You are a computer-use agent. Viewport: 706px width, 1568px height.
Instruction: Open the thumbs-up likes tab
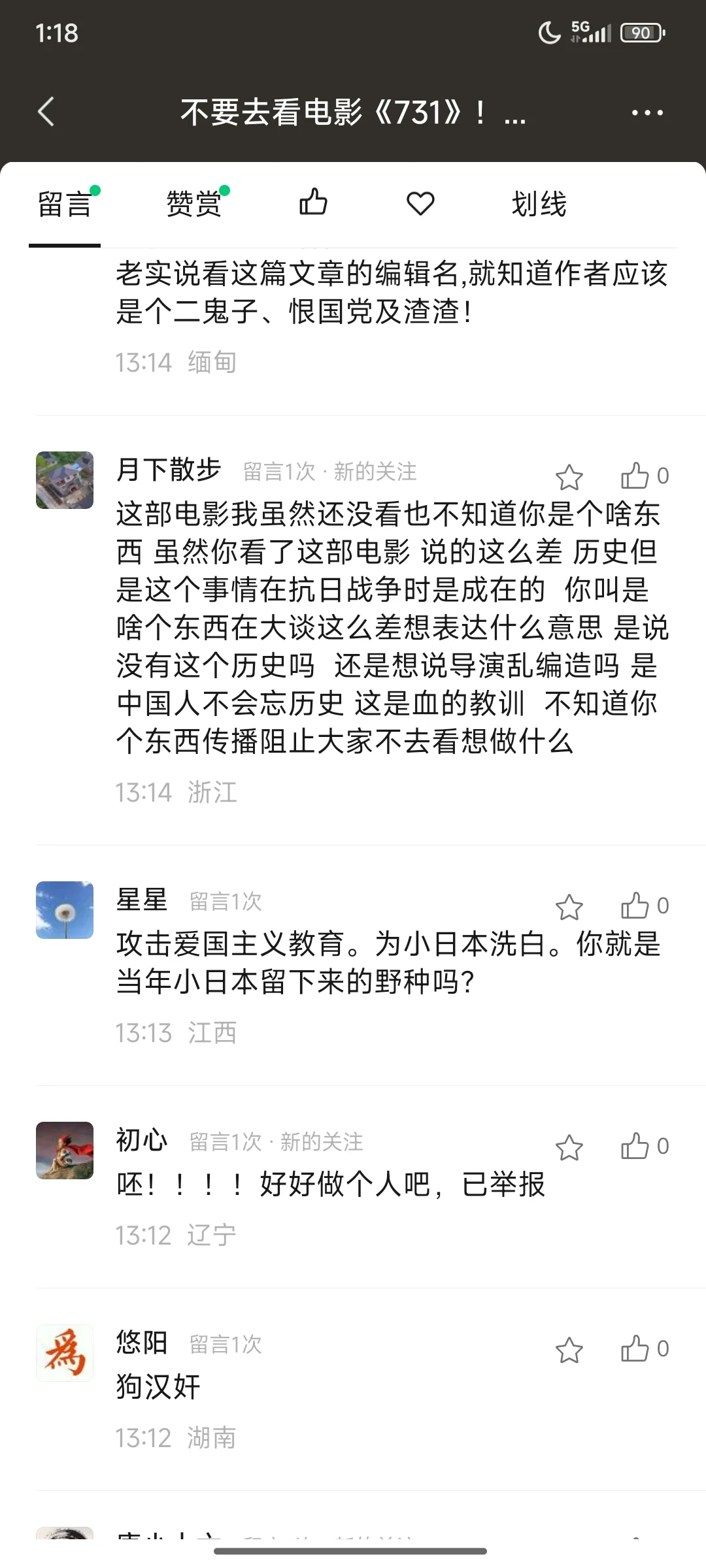click(x=313, y=203)
